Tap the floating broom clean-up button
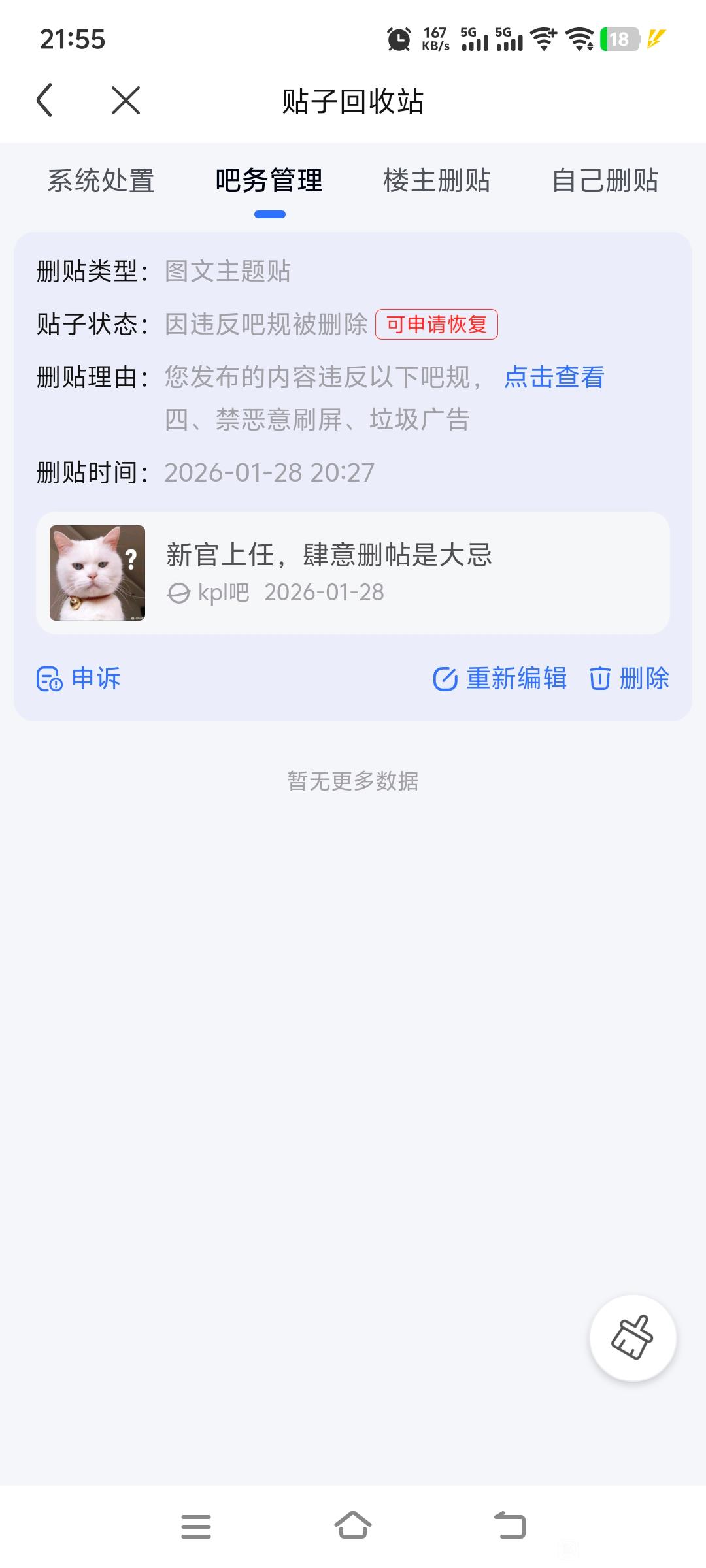This screenshot has height=1568, width=706. coord(632,1337)
